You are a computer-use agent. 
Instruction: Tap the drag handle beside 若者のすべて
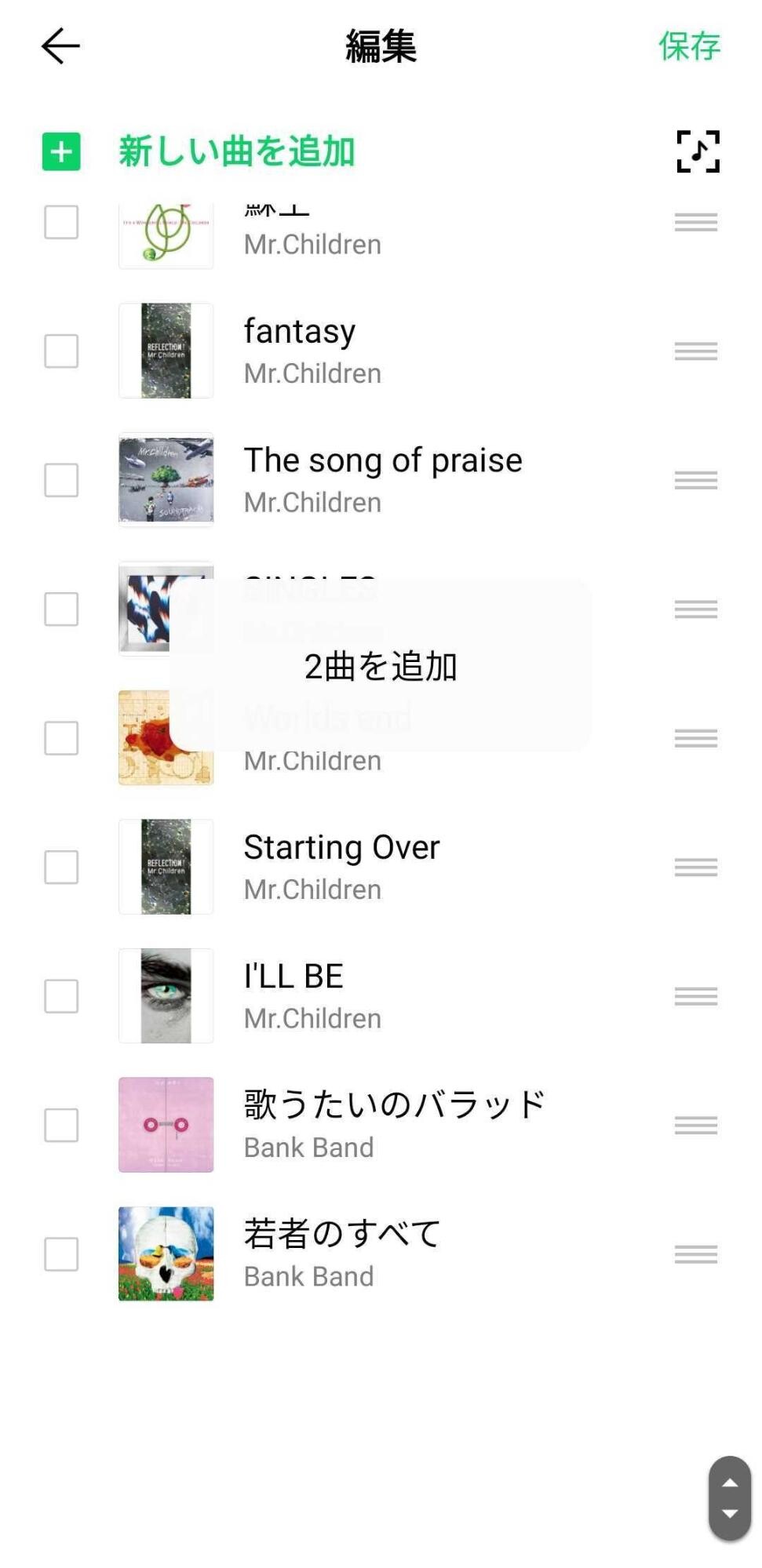pos(695,1254)
